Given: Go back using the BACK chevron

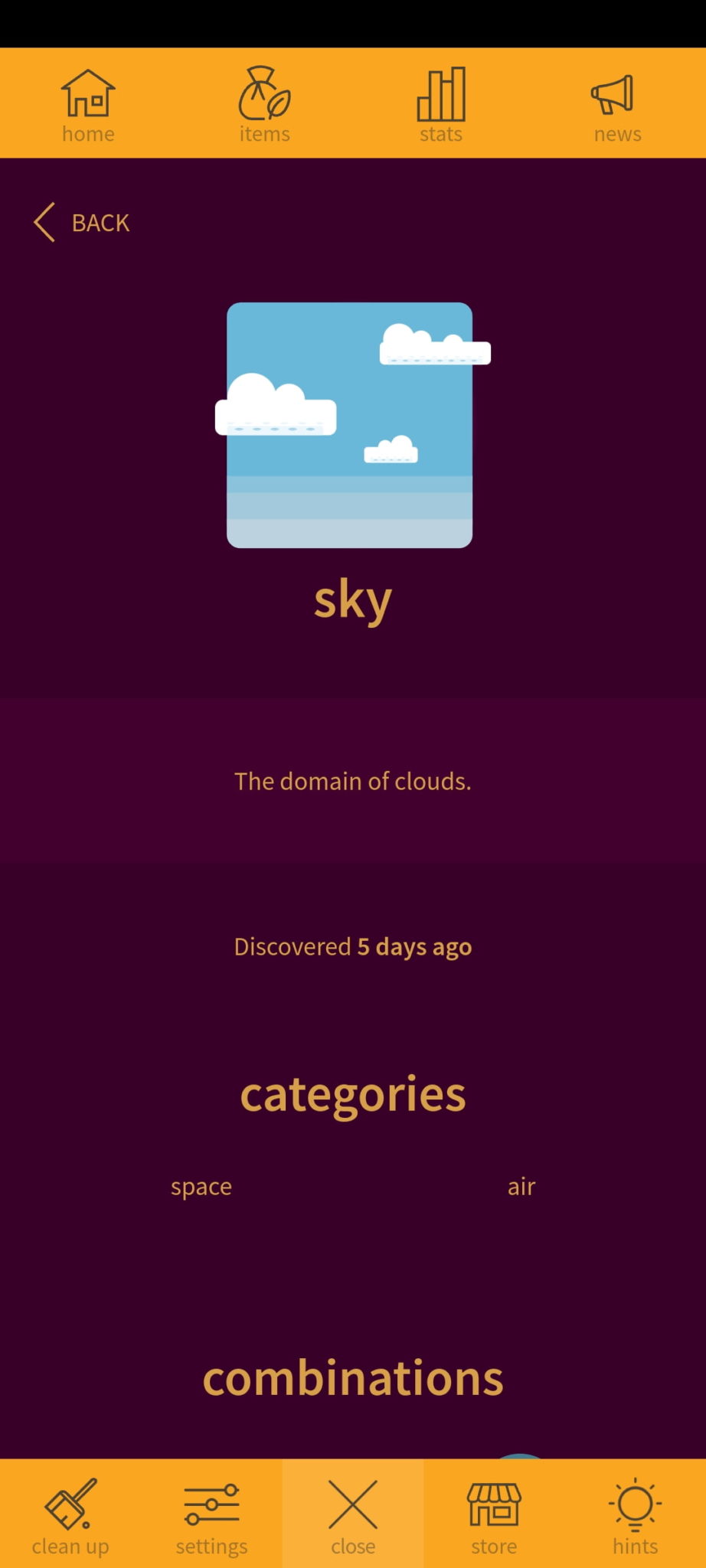Looking at the screenshot, I should tap(79, 222).
